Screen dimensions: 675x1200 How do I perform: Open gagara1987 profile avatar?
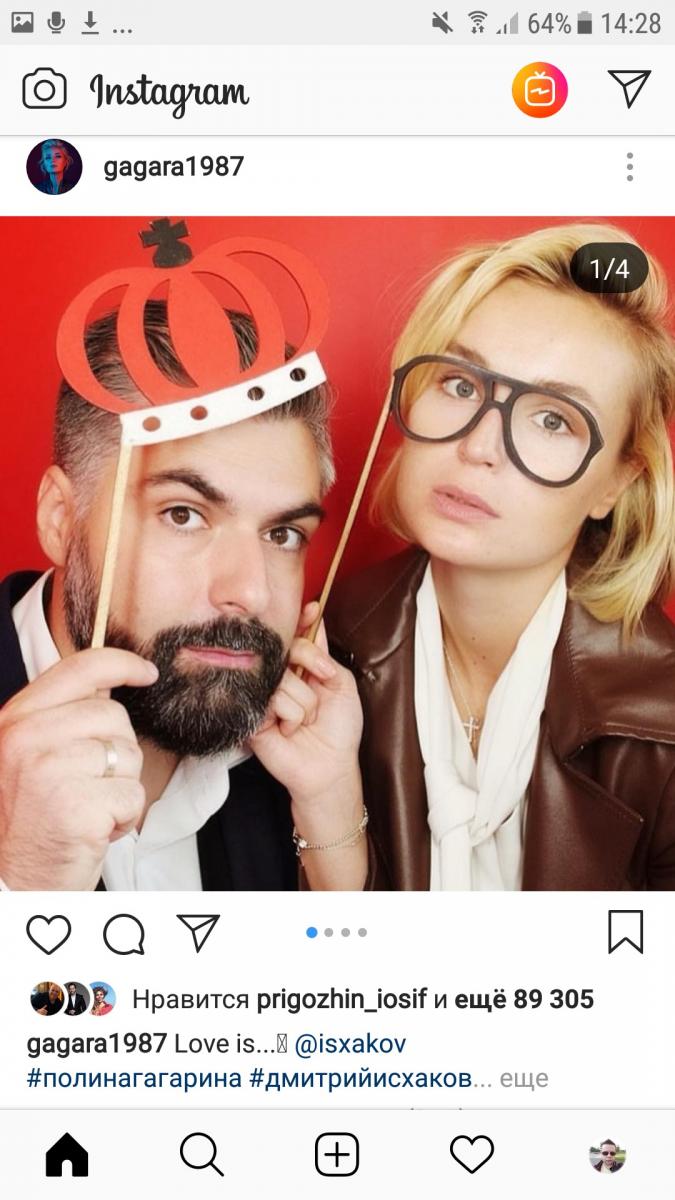(54, 167)
